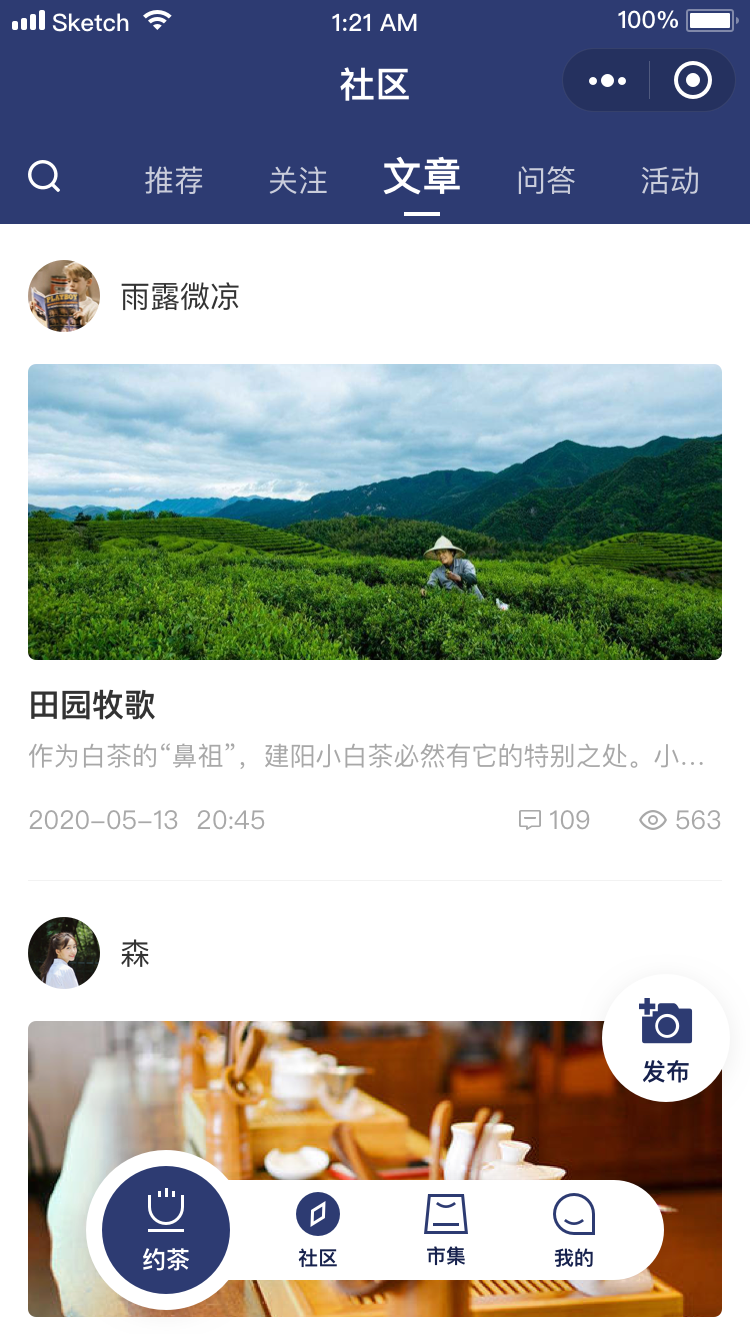Switch to the 问答 tab
The height and width of the screenshot is (1334, 750).
click(546, 180)
